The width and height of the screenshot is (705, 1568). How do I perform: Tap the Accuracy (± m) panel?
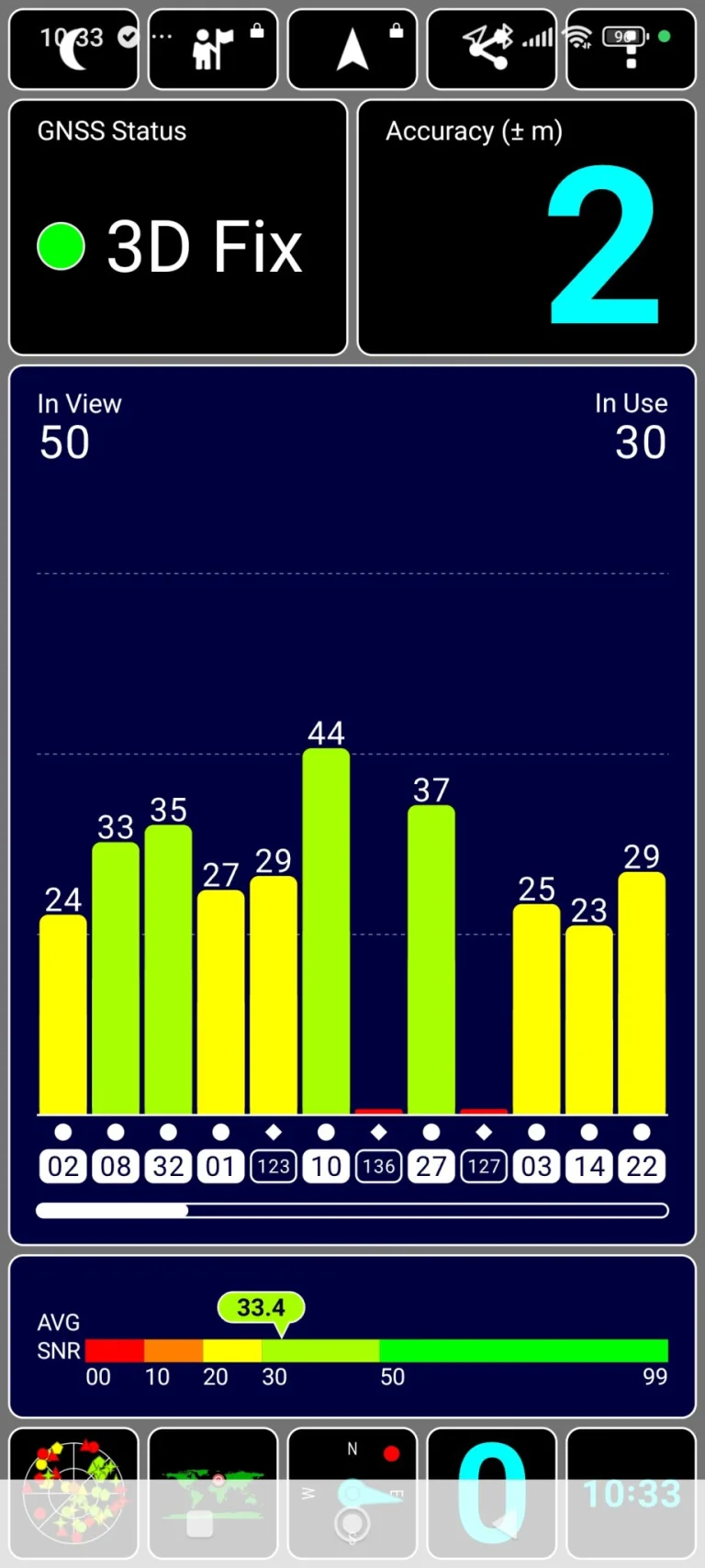(526, 228)
